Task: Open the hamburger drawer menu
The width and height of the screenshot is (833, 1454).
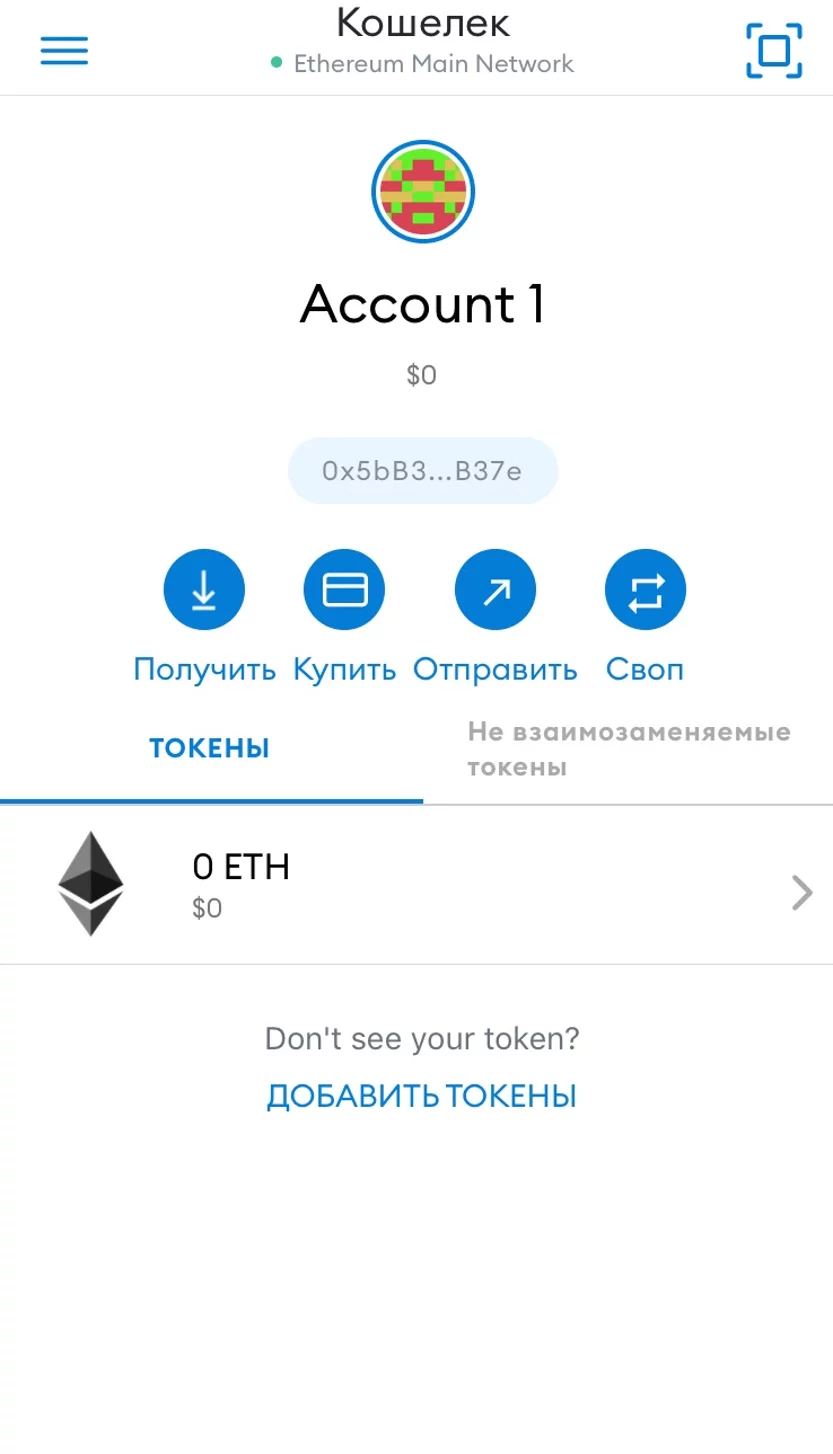Action: coord(64,50)
